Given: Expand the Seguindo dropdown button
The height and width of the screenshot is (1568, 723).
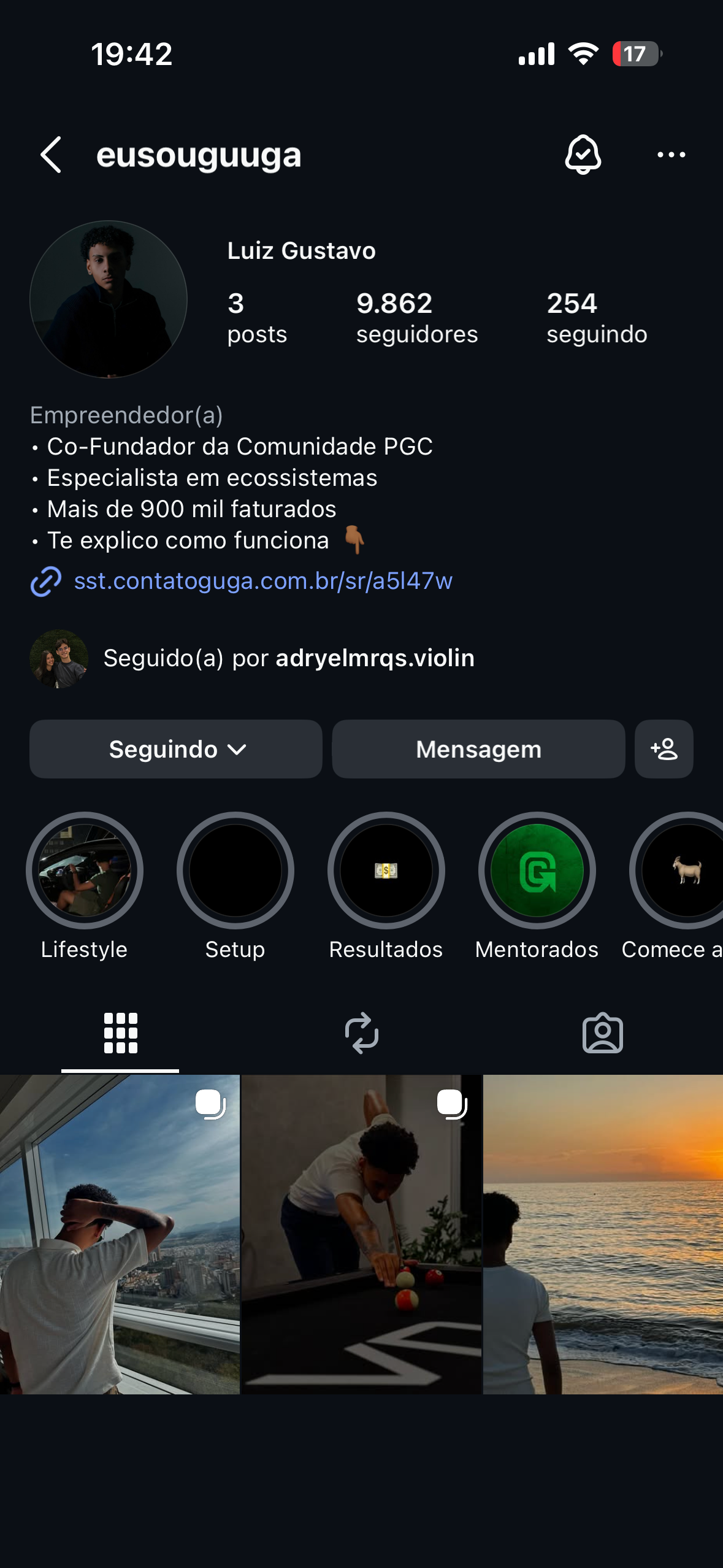Looking at the screenshot, I should [x=176, y=749].
